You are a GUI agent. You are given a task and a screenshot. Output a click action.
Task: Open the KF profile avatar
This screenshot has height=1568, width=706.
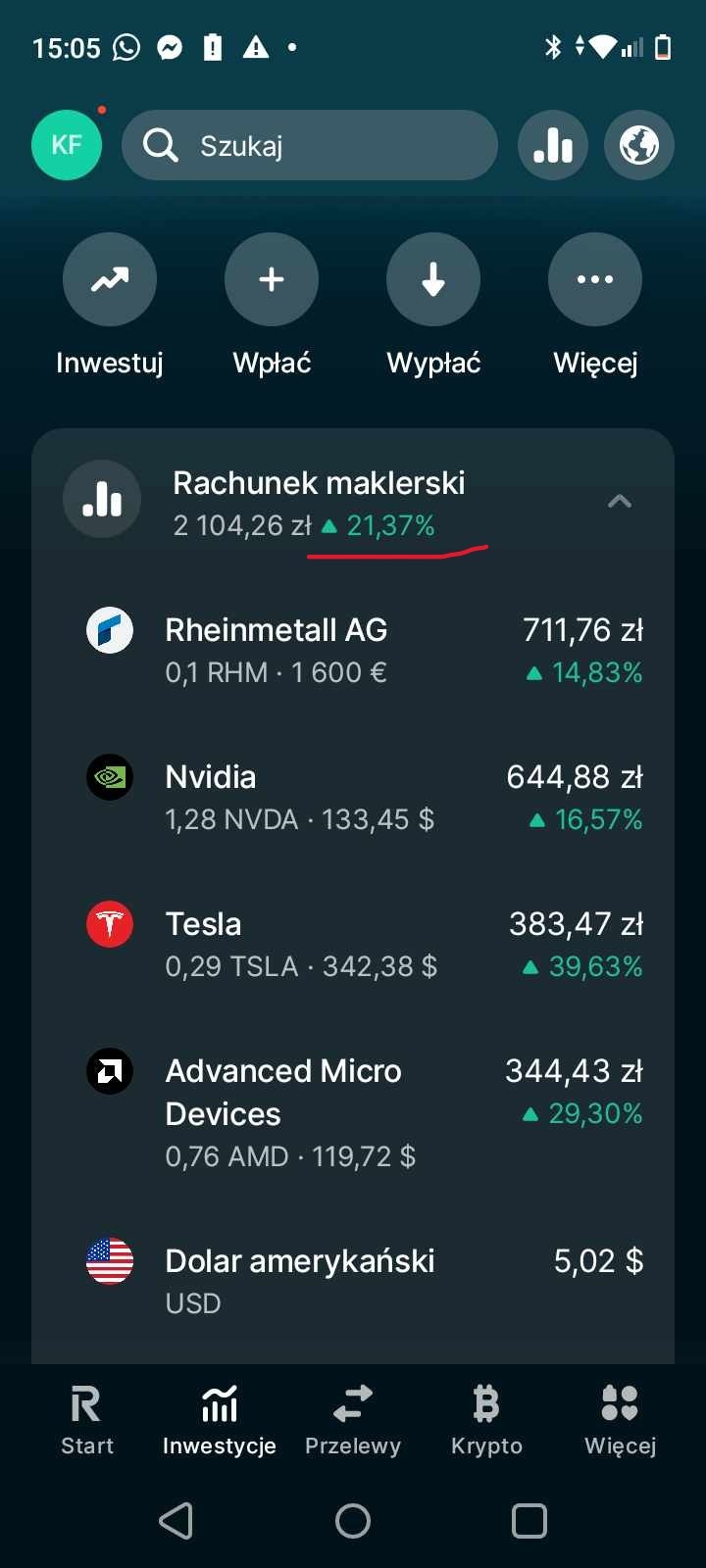pyautogui.click(x=67, y=145)
